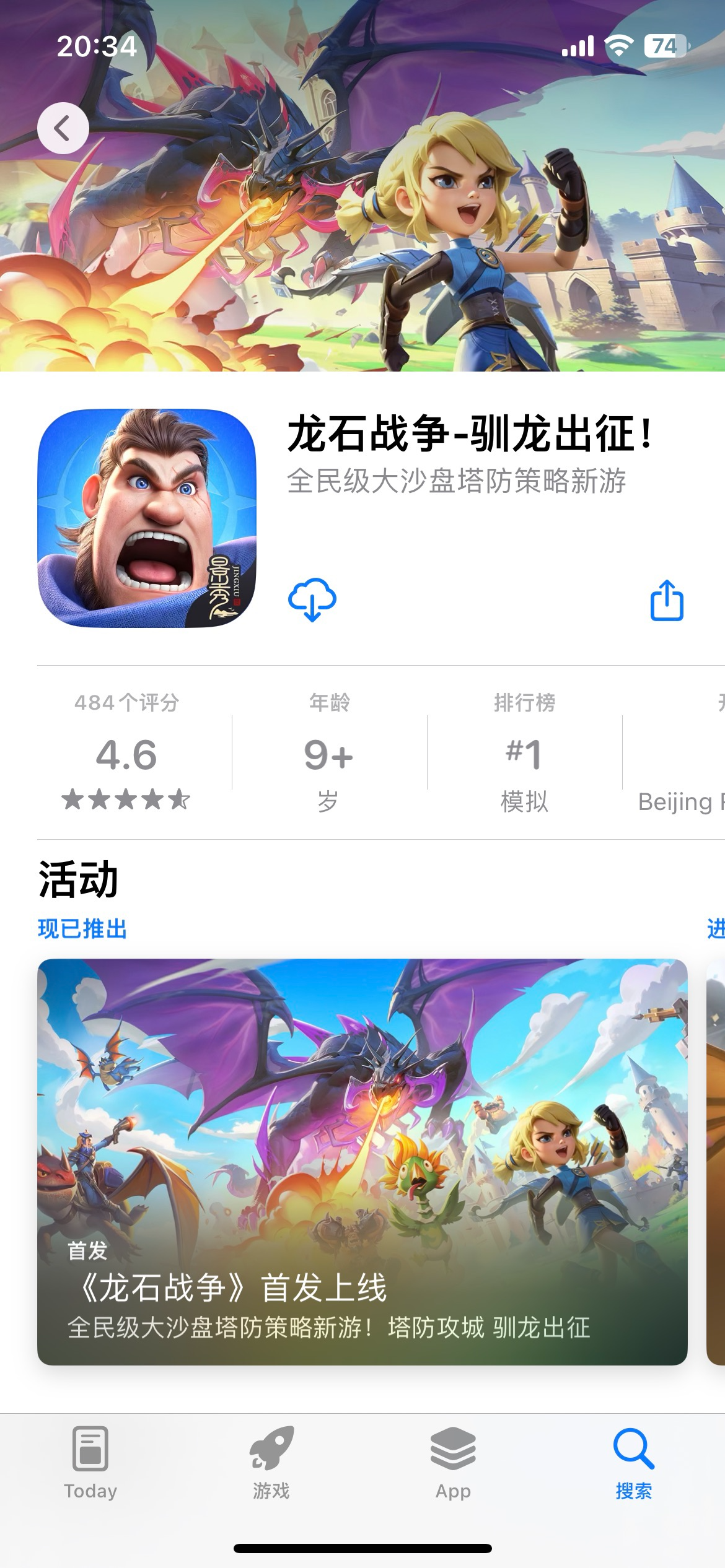Image resolution: width=725 pixels, height=1568 pixels.
Task: Open the 搜索 tab
Action: (x=633, y=1463)
